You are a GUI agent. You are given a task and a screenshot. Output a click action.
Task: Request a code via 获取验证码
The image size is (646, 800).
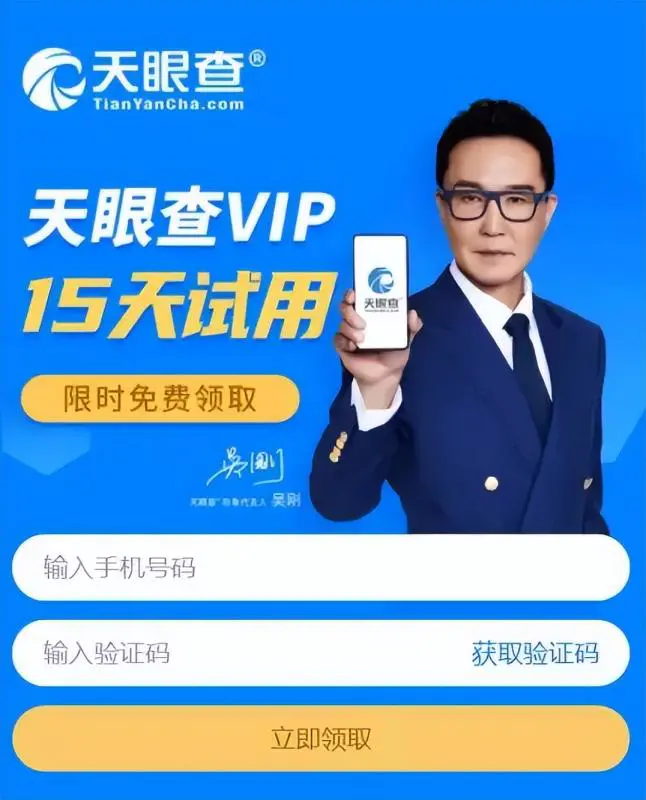[535, 654]
